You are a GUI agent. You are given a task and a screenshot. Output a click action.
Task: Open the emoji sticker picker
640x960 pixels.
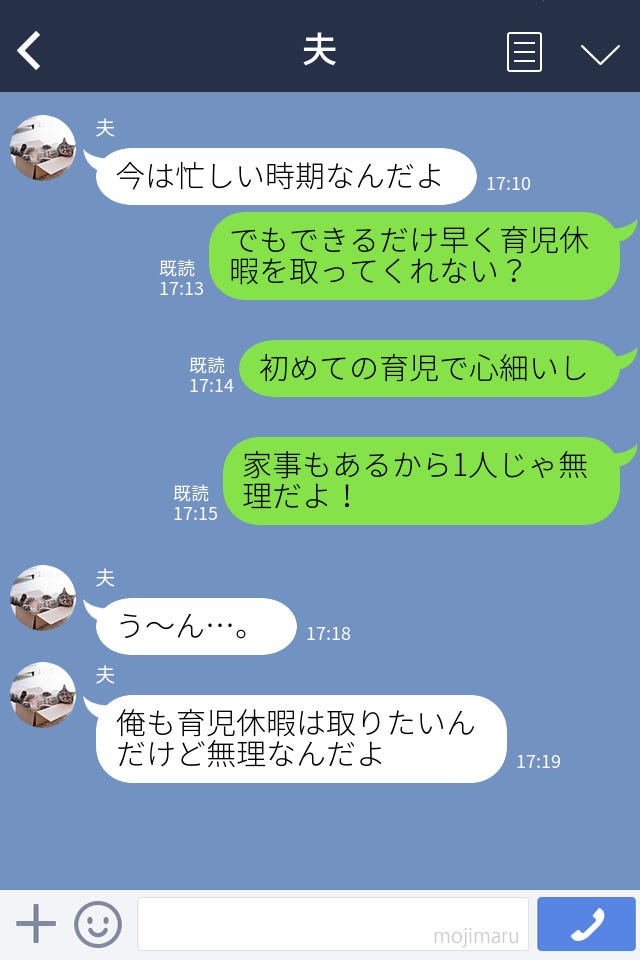point(98,924)
